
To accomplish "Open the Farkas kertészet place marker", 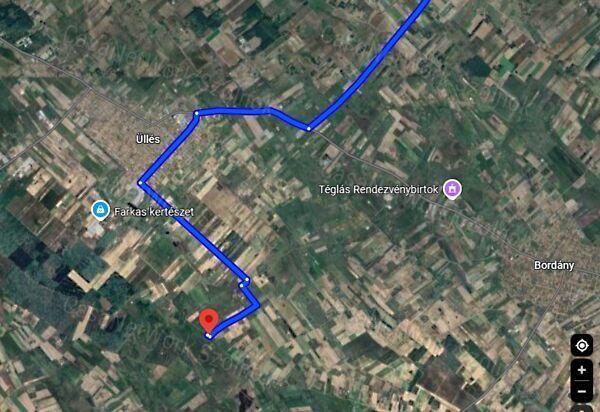I will 100,209.
